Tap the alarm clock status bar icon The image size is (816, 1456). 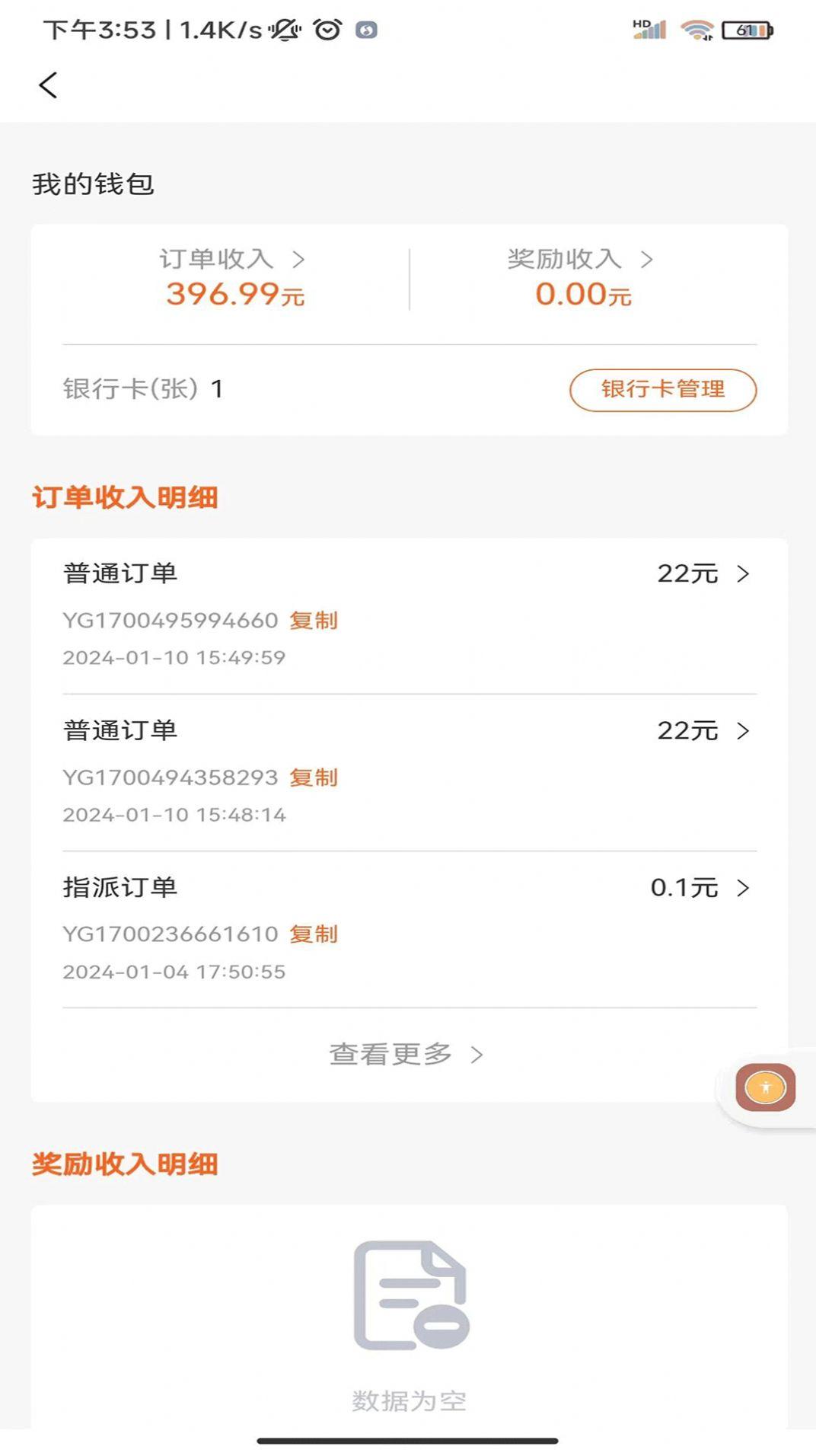[x=326, y=28]
